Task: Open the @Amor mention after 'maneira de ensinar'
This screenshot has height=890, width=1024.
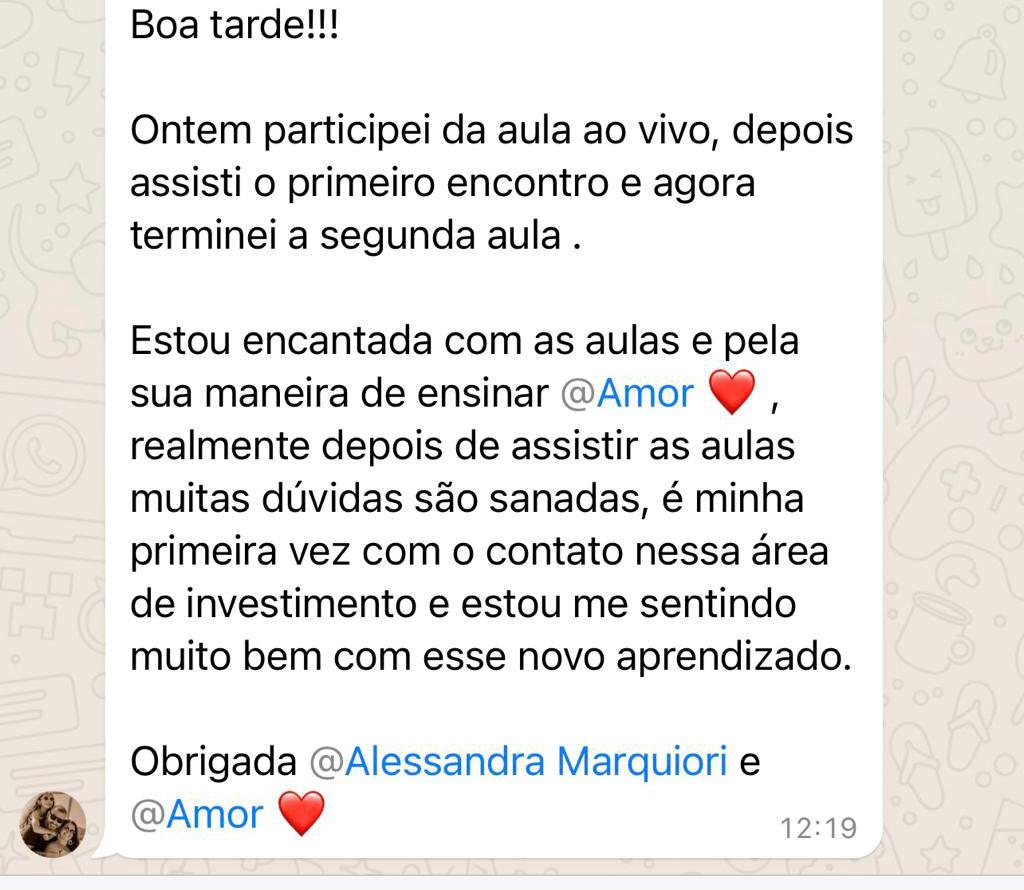Action: [x=627, y=393]
